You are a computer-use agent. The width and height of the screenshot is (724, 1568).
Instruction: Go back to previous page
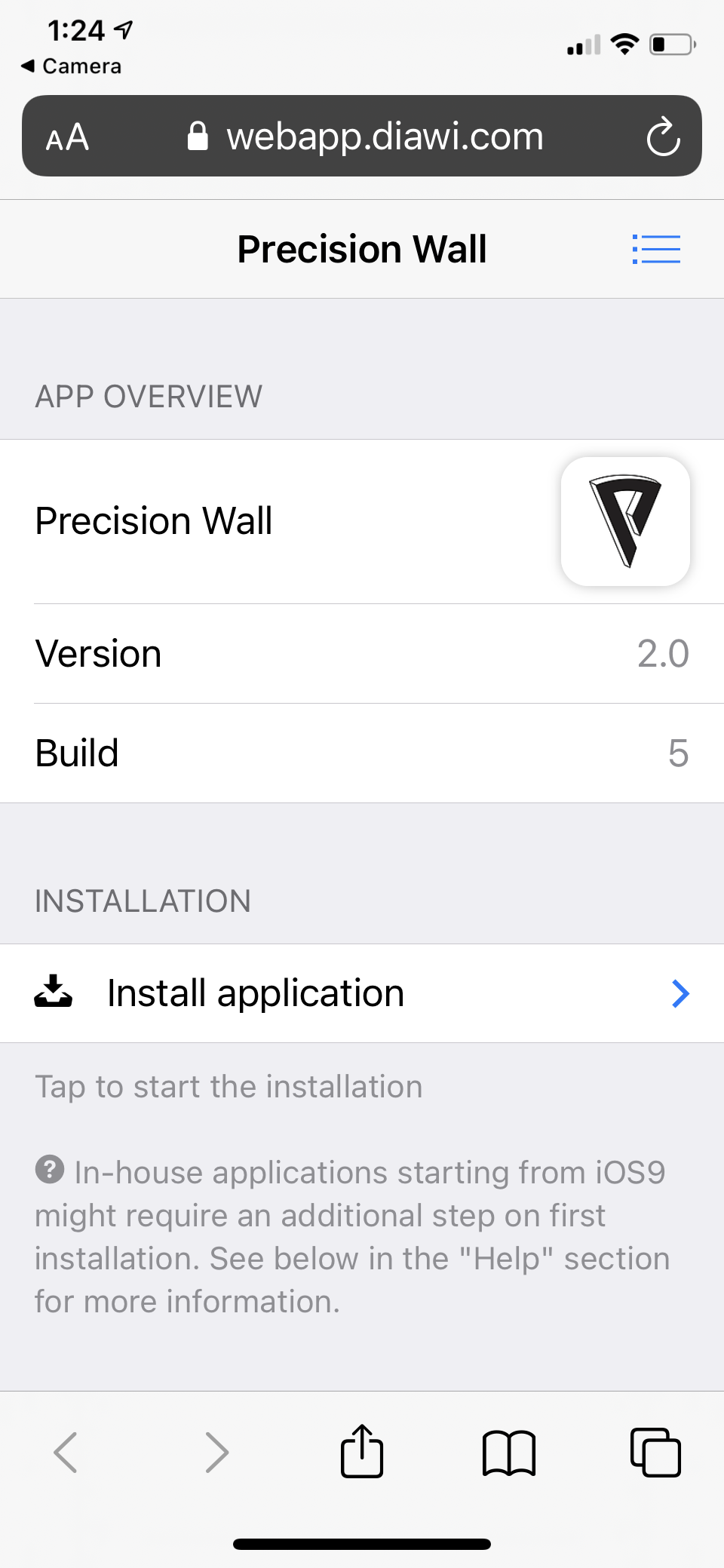click(x=66, y=1452)
